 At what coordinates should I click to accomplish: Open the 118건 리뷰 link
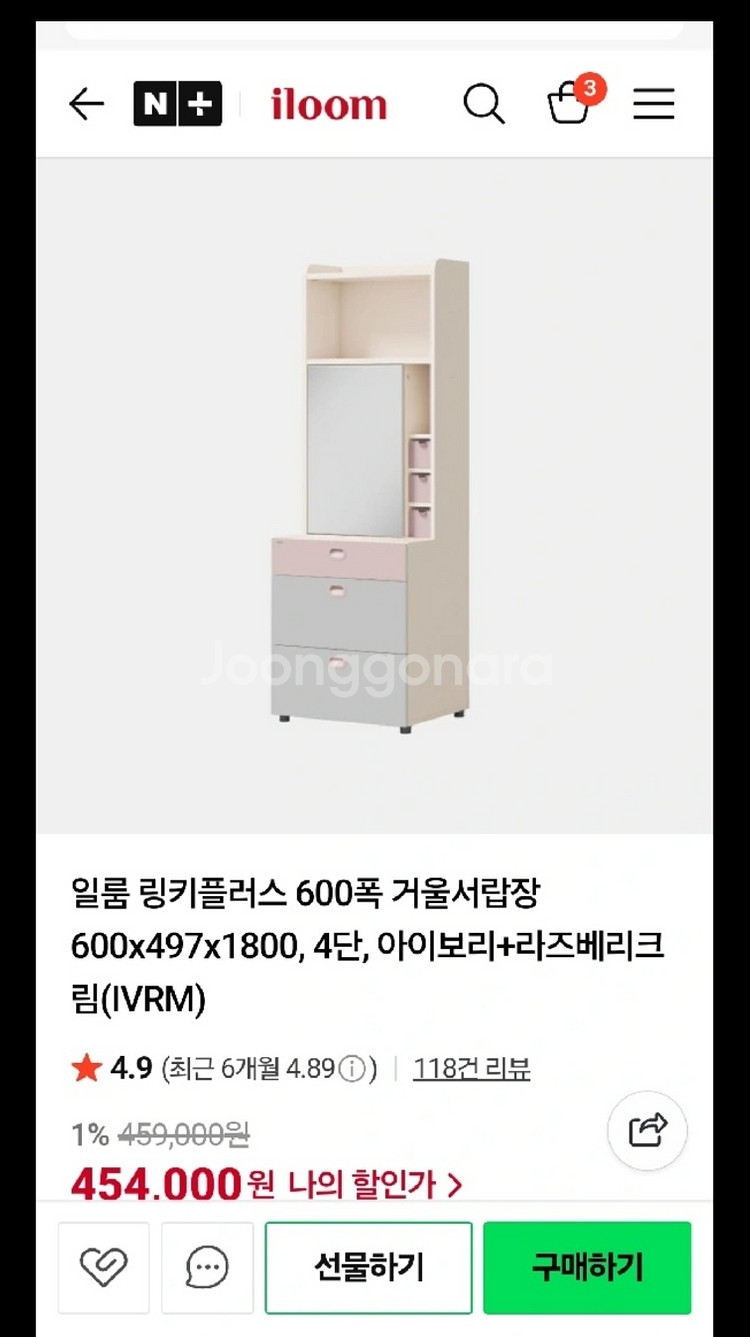pyautogui.click(x=471, y=1069)
